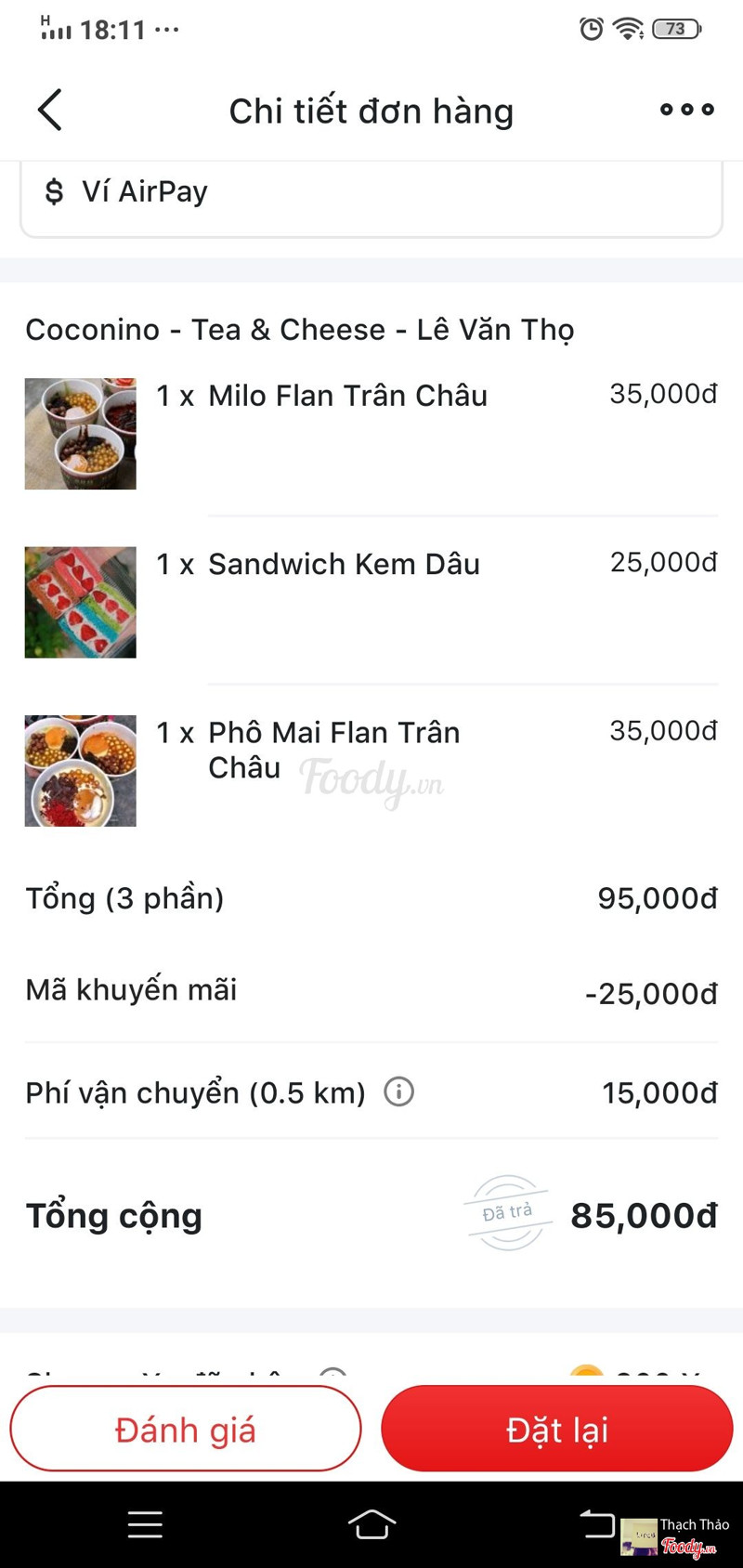Viewport: 743px width, 1568px height.
Task: Open the Phô Mai Flan Trân Châu image
Action: pos(81,771)
